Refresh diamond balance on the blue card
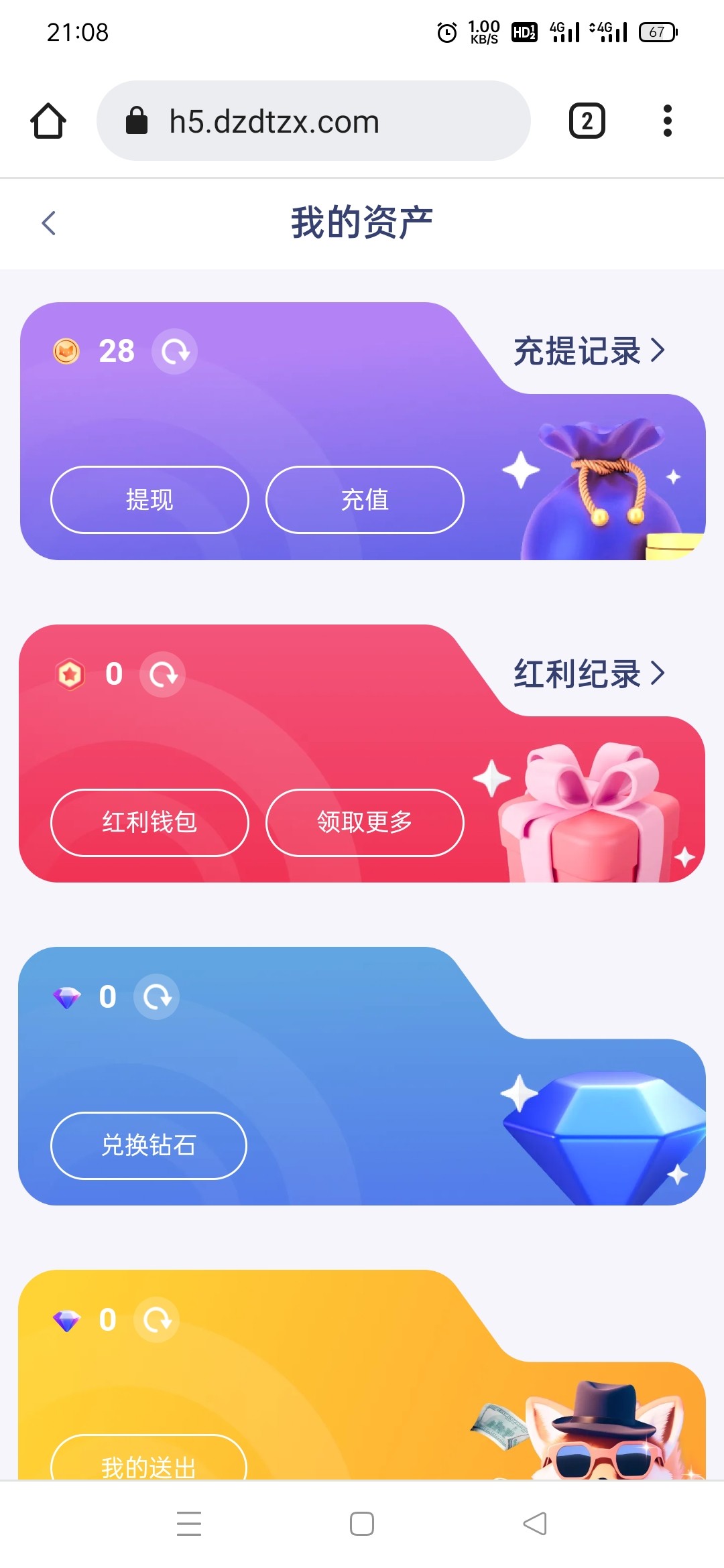Image resolution: width=724 pixels, height=1568 pixels. (x=156, y=997)
